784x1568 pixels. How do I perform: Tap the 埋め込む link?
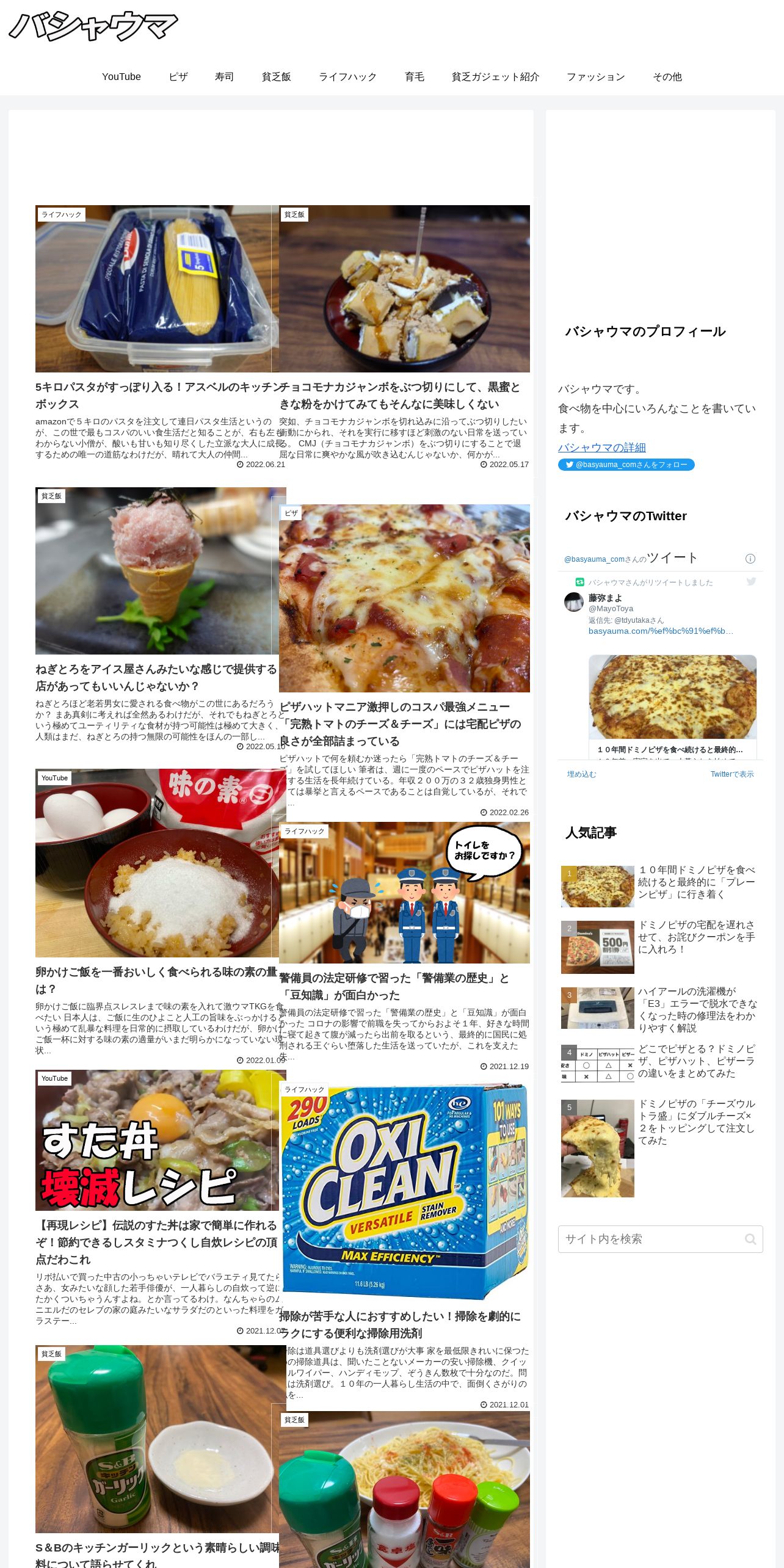point(581,774)
